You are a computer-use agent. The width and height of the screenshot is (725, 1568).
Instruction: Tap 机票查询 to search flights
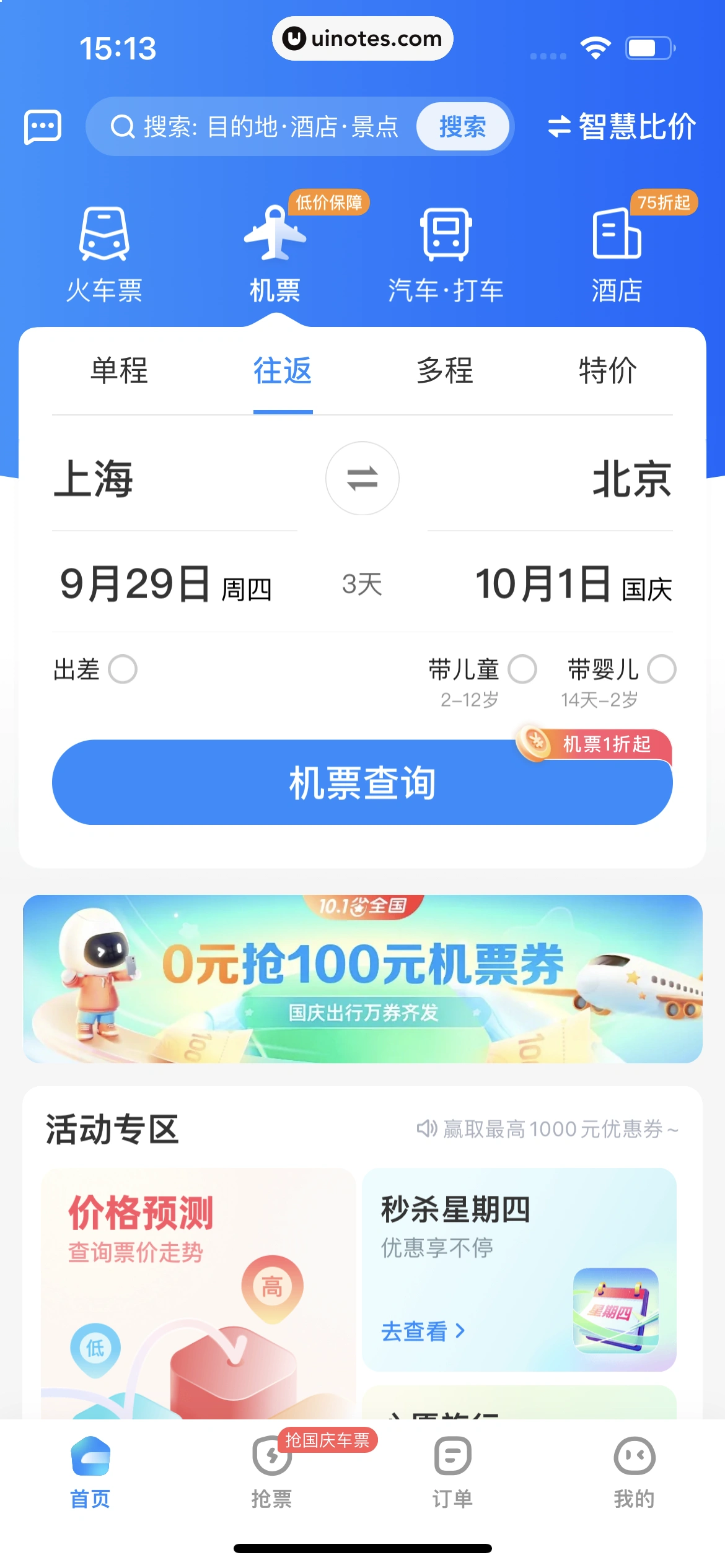(x=362, y=782)
